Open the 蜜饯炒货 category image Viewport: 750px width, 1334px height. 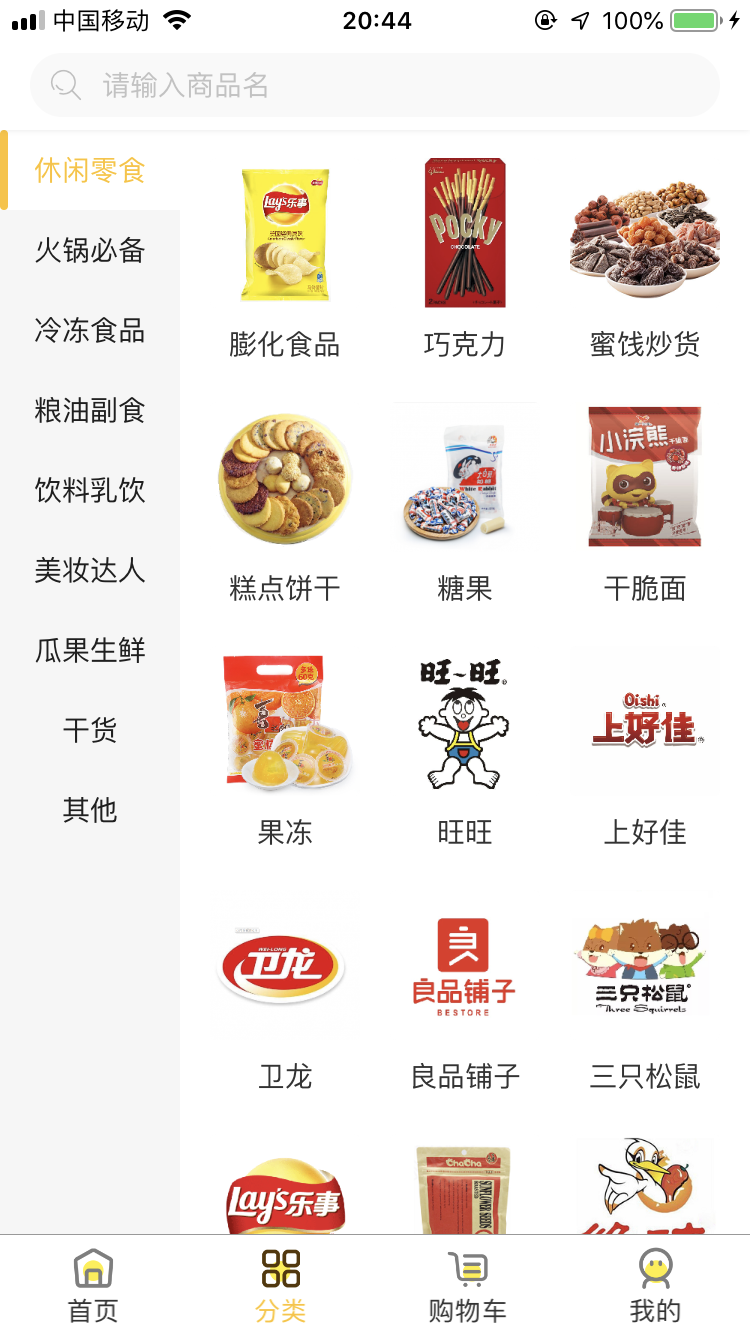(644, 232)
